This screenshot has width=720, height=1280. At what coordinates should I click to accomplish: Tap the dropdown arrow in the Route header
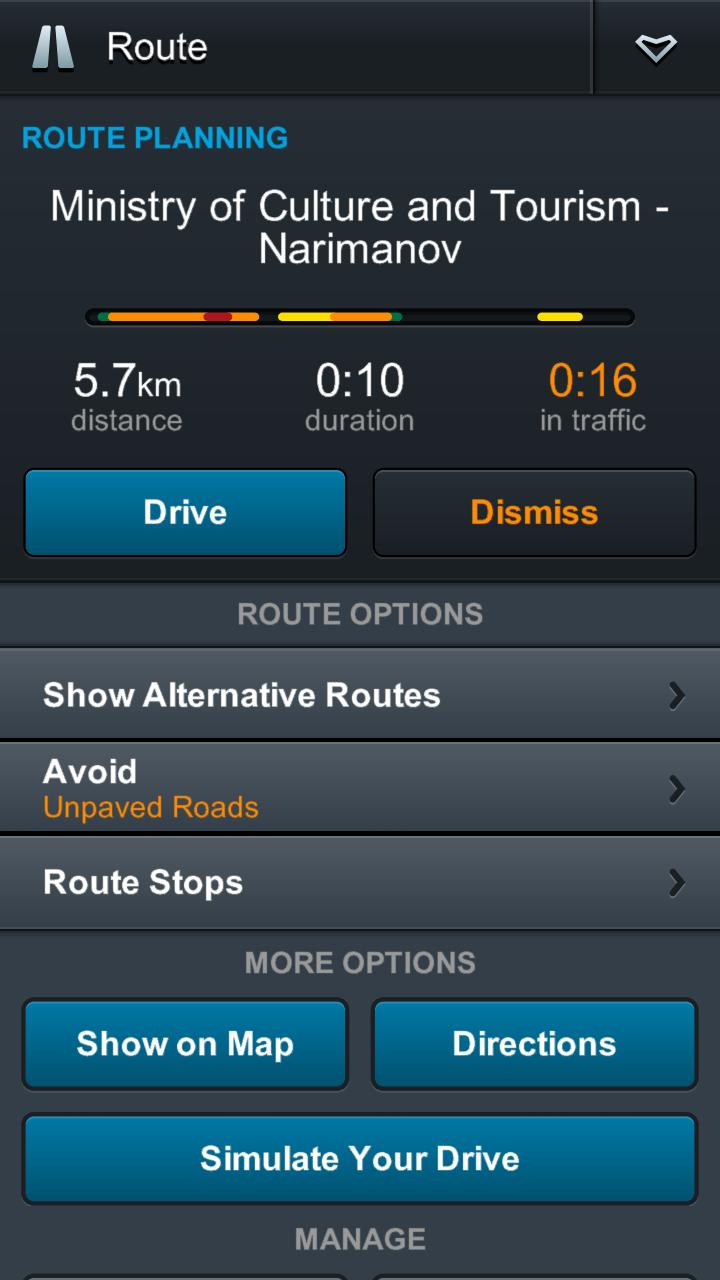coord(656,48)
